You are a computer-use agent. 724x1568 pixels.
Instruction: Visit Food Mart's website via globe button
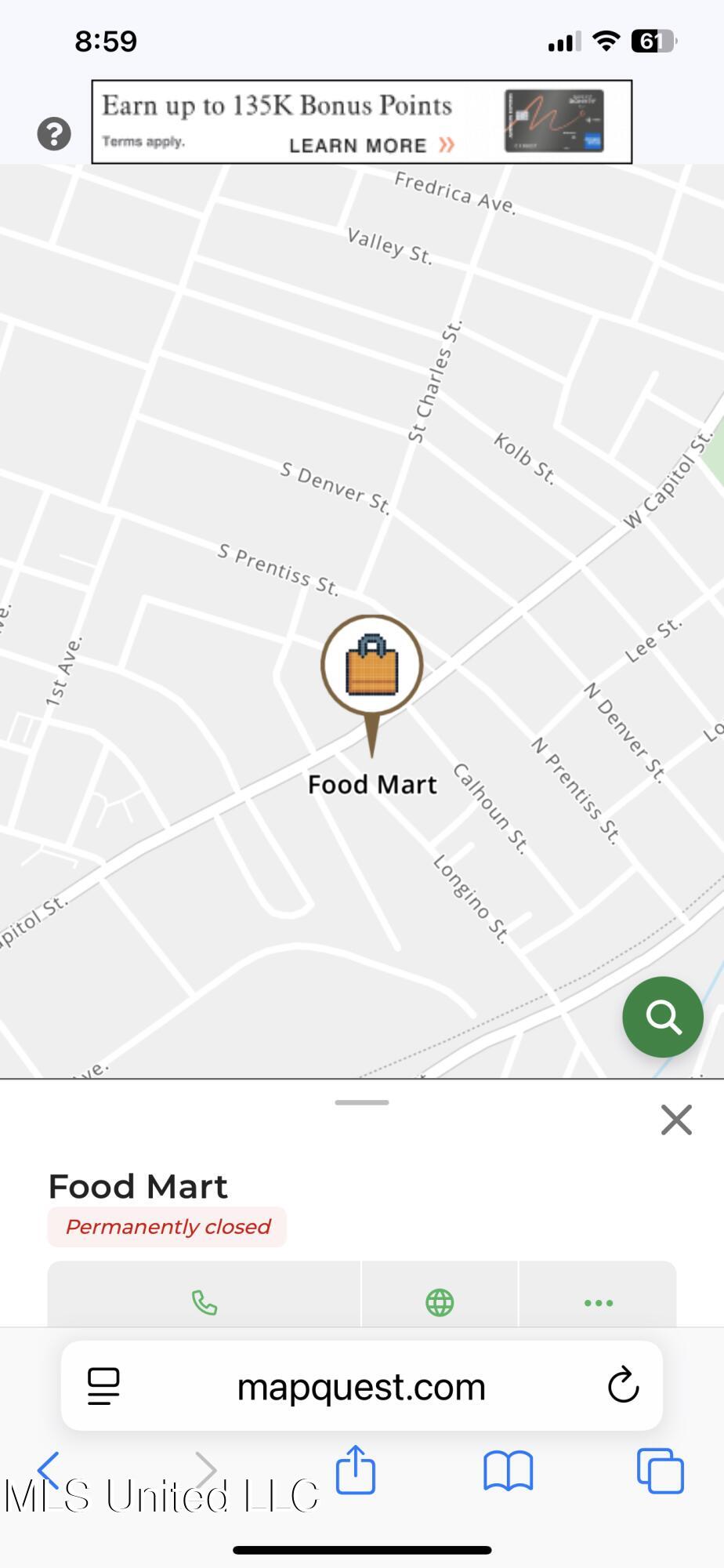440,1302
